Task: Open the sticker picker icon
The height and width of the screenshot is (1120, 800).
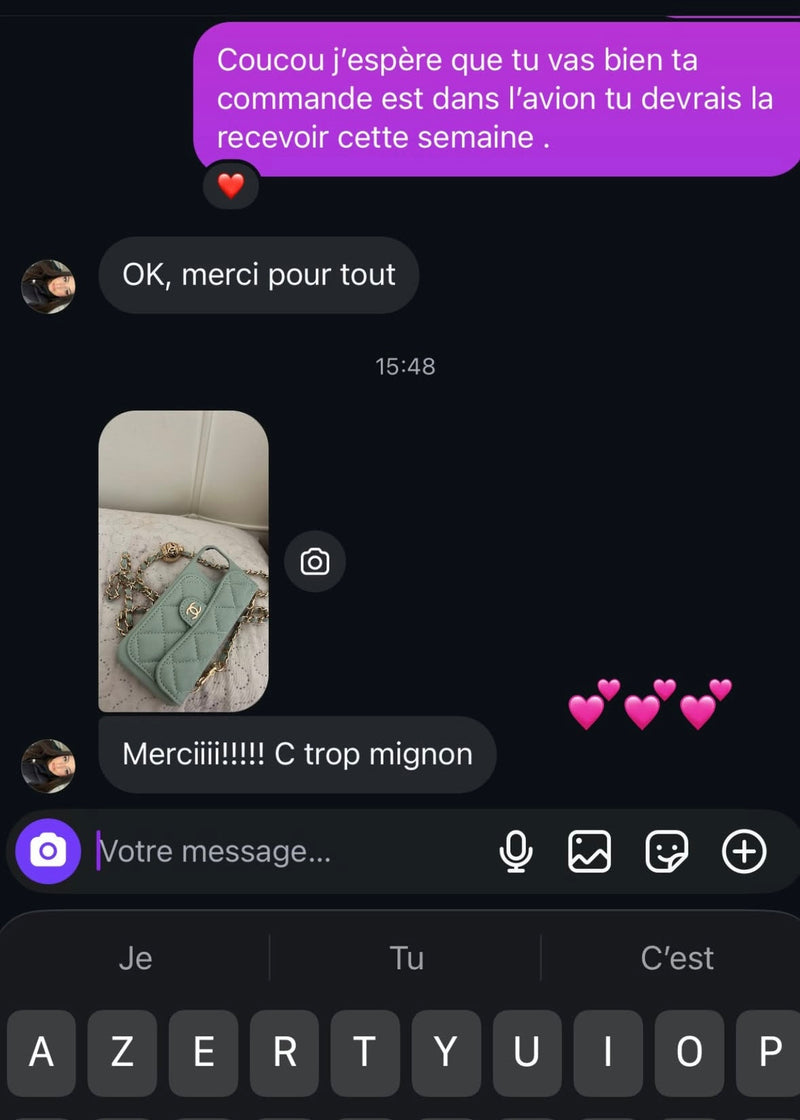Action: [668, 851]
